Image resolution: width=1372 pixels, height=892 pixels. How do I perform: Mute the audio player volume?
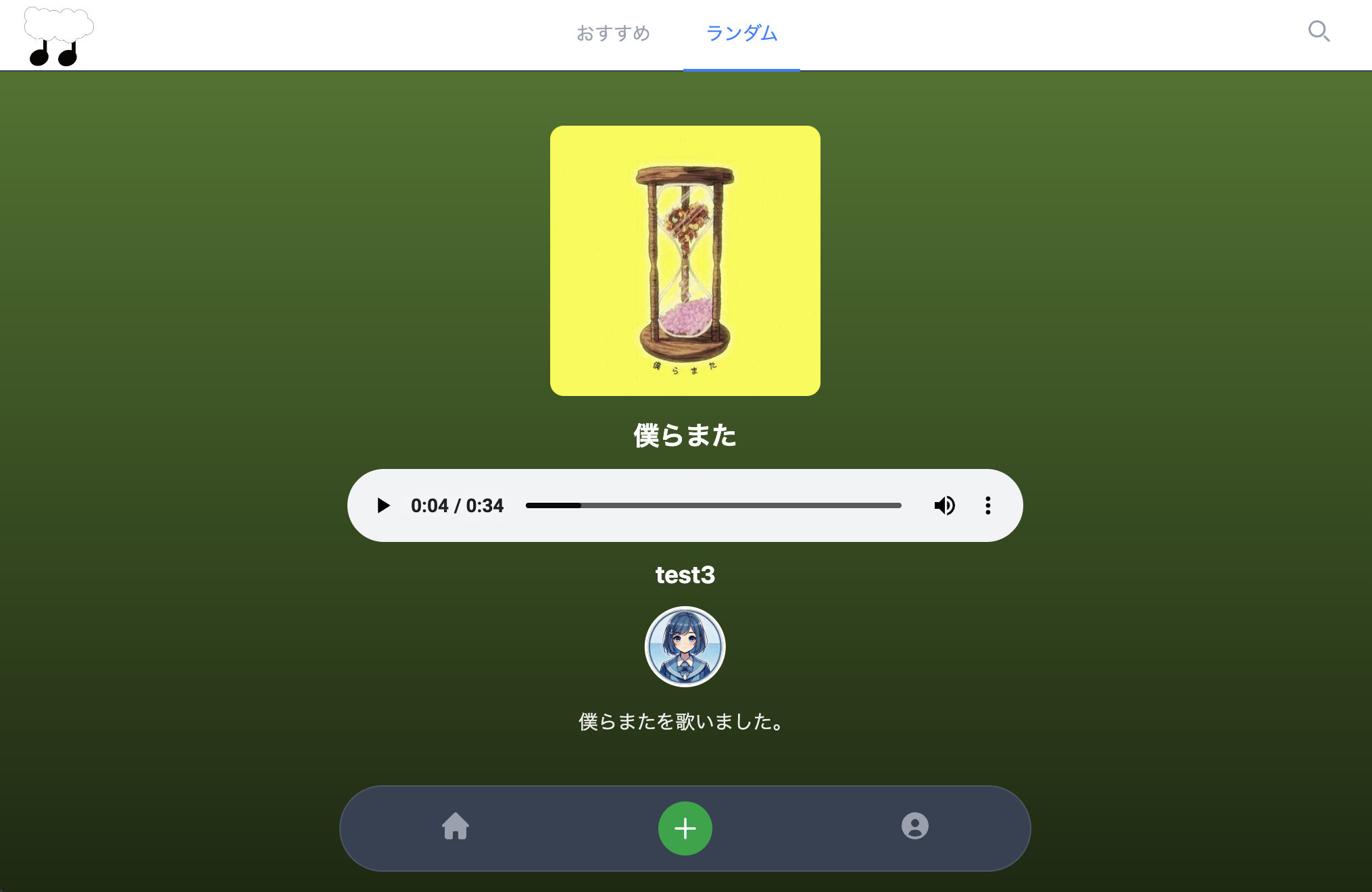[x=944, y=505]
